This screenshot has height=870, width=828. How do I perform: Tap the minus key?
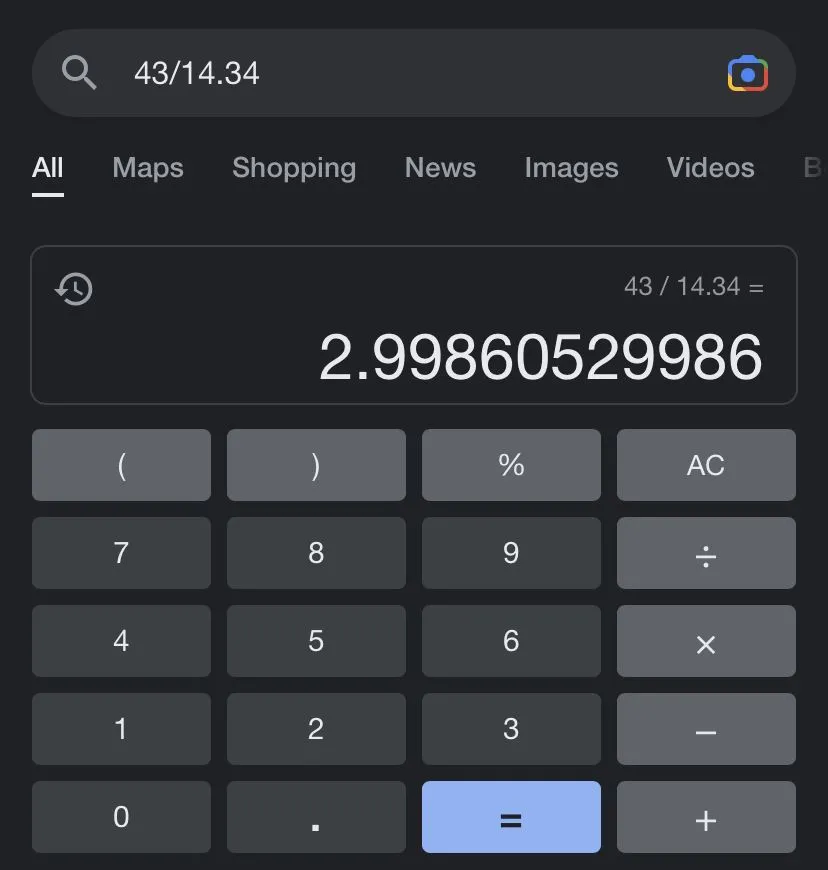(x=706, y=729)
